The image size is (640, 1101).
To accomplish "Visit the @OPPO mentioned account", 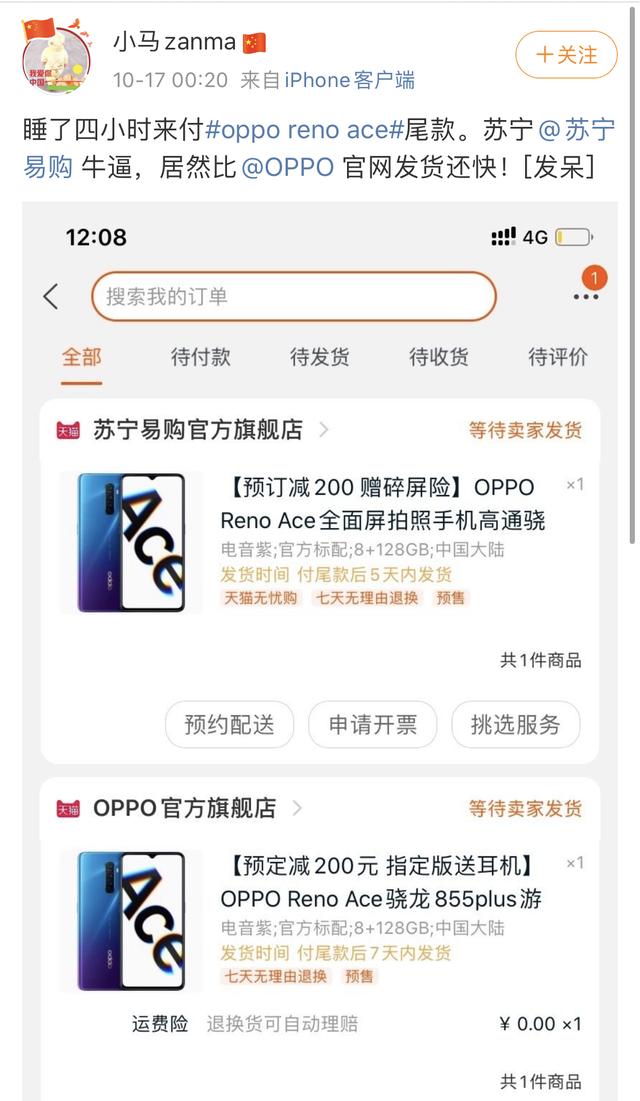I will [x=287, y=166].
